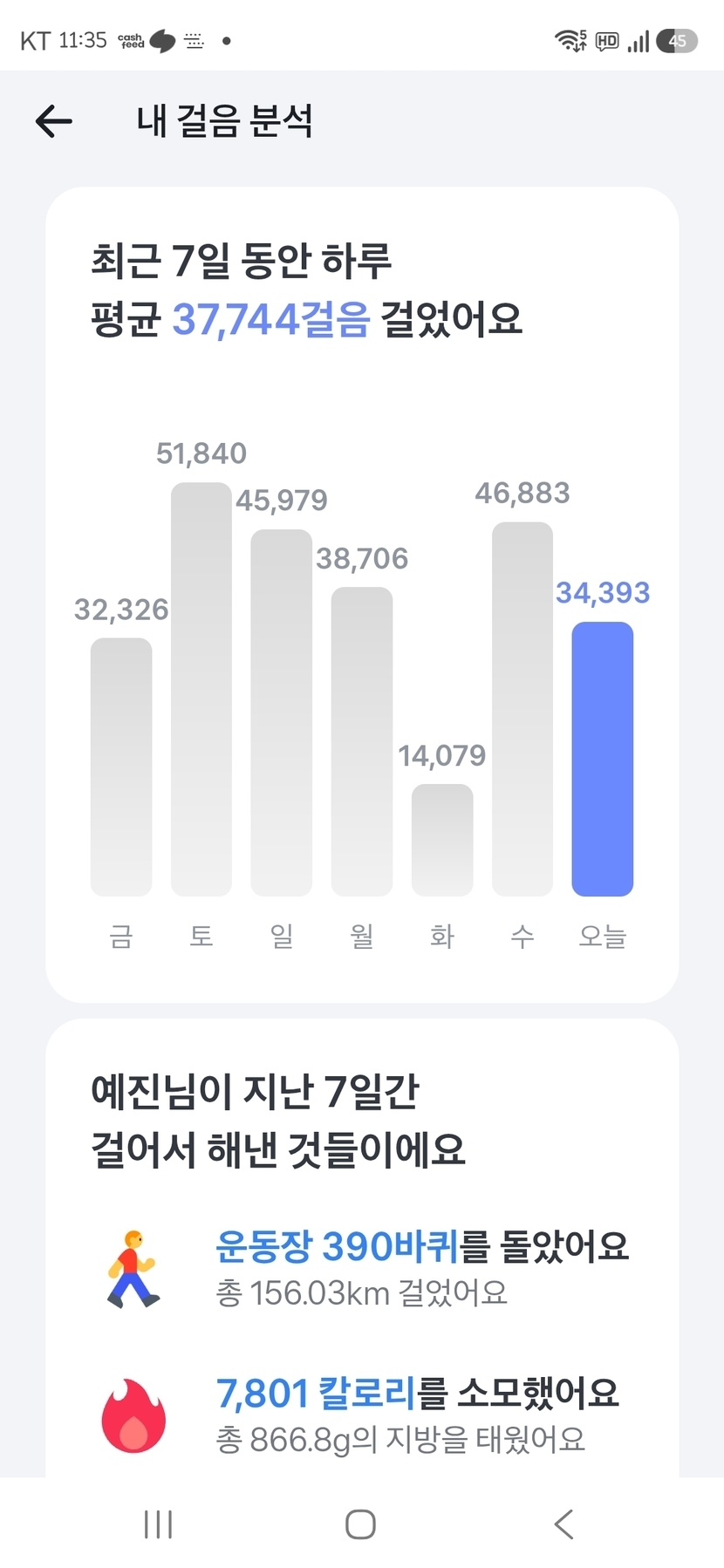Open the system recent apps button
Screen dimensions: 724x1568
[158, 1524]
